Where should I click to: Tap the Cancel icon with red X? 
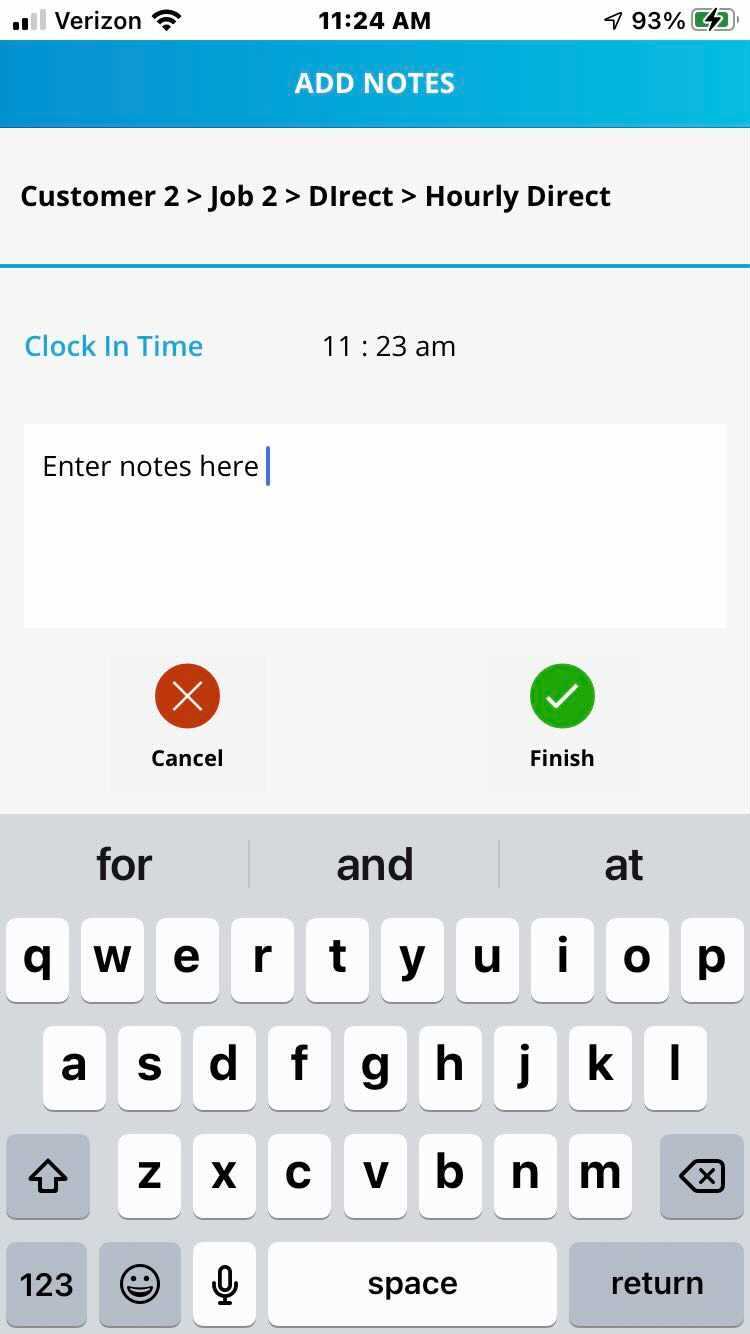(187, 696)
